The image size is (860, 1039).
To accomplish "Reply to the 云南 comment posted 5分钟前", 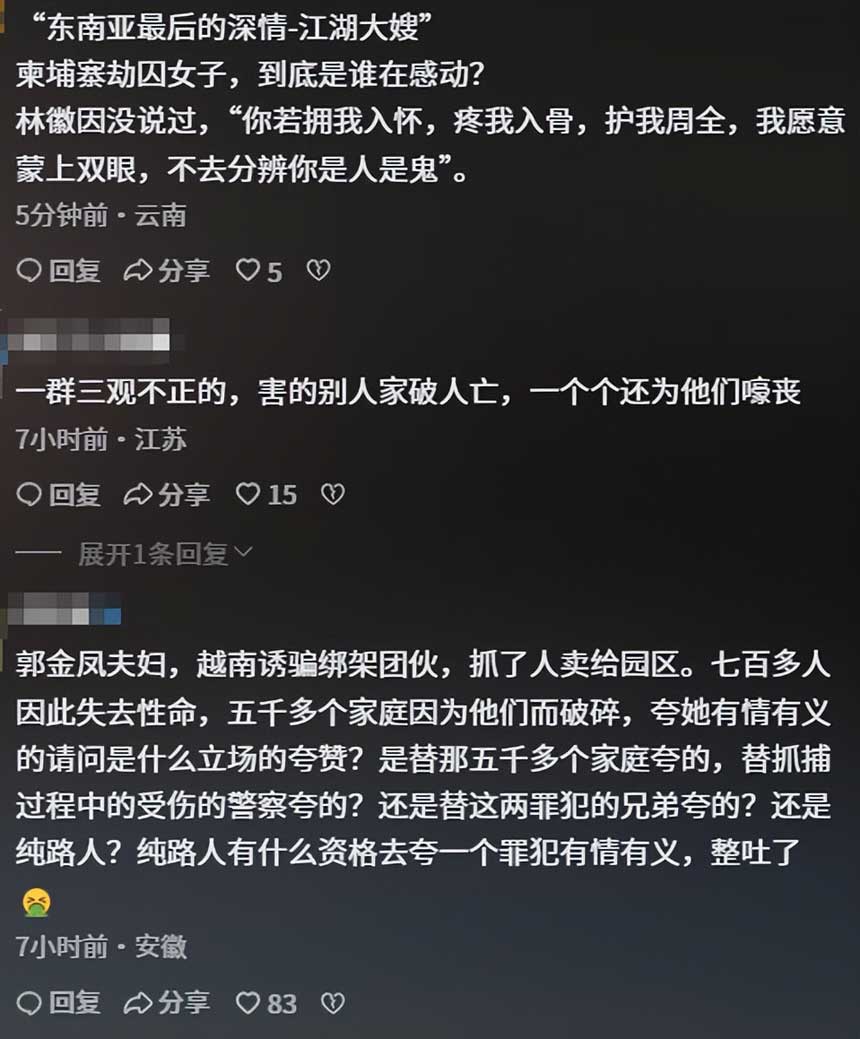I will (59, 270).
